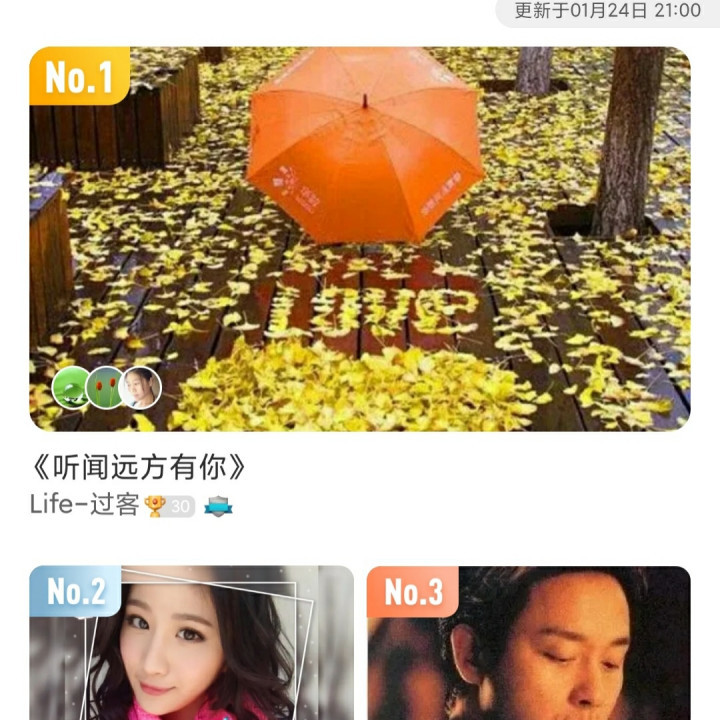
Task: Open the No.3 ranked cover card
Action: 528,645
